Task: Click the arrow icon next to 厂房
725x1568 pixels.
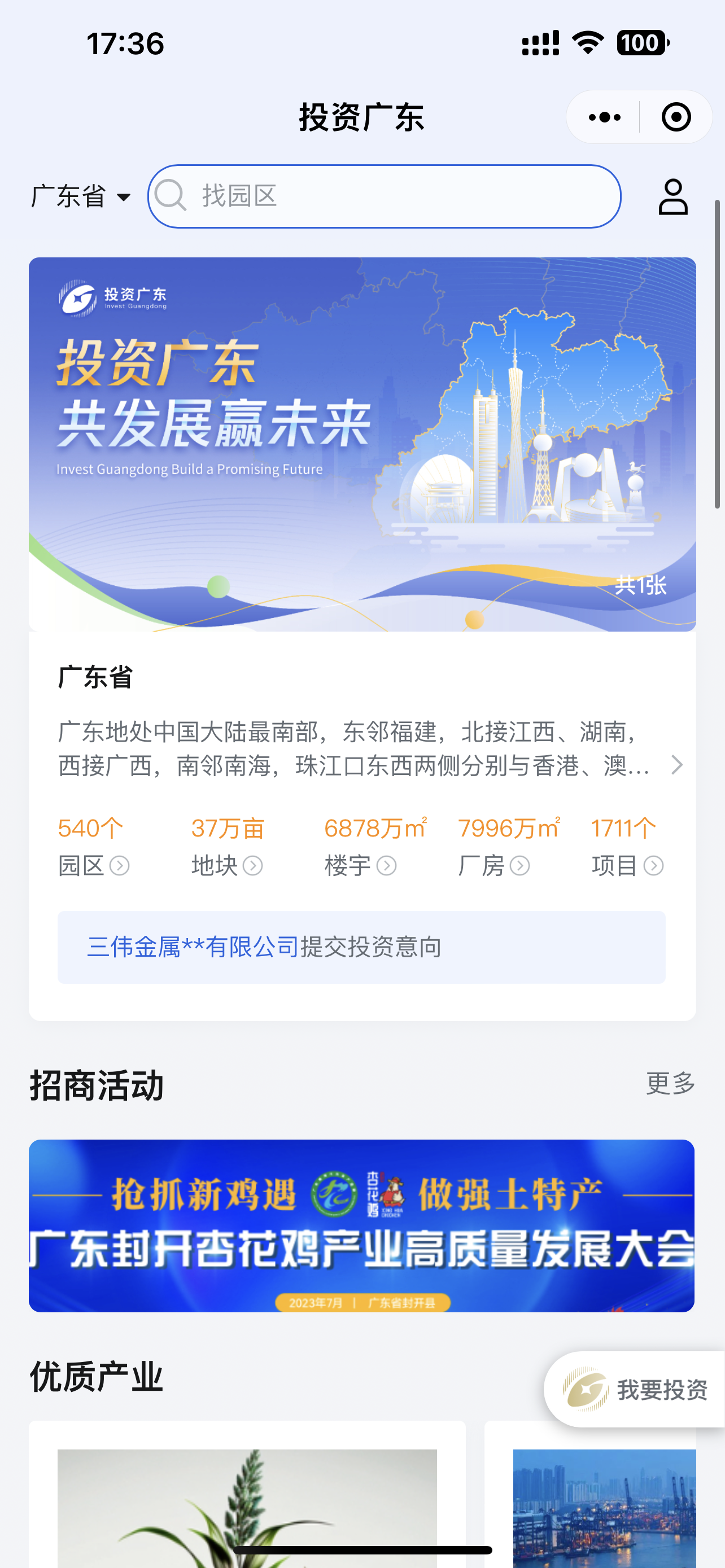Action: click(x=519, y=865)
